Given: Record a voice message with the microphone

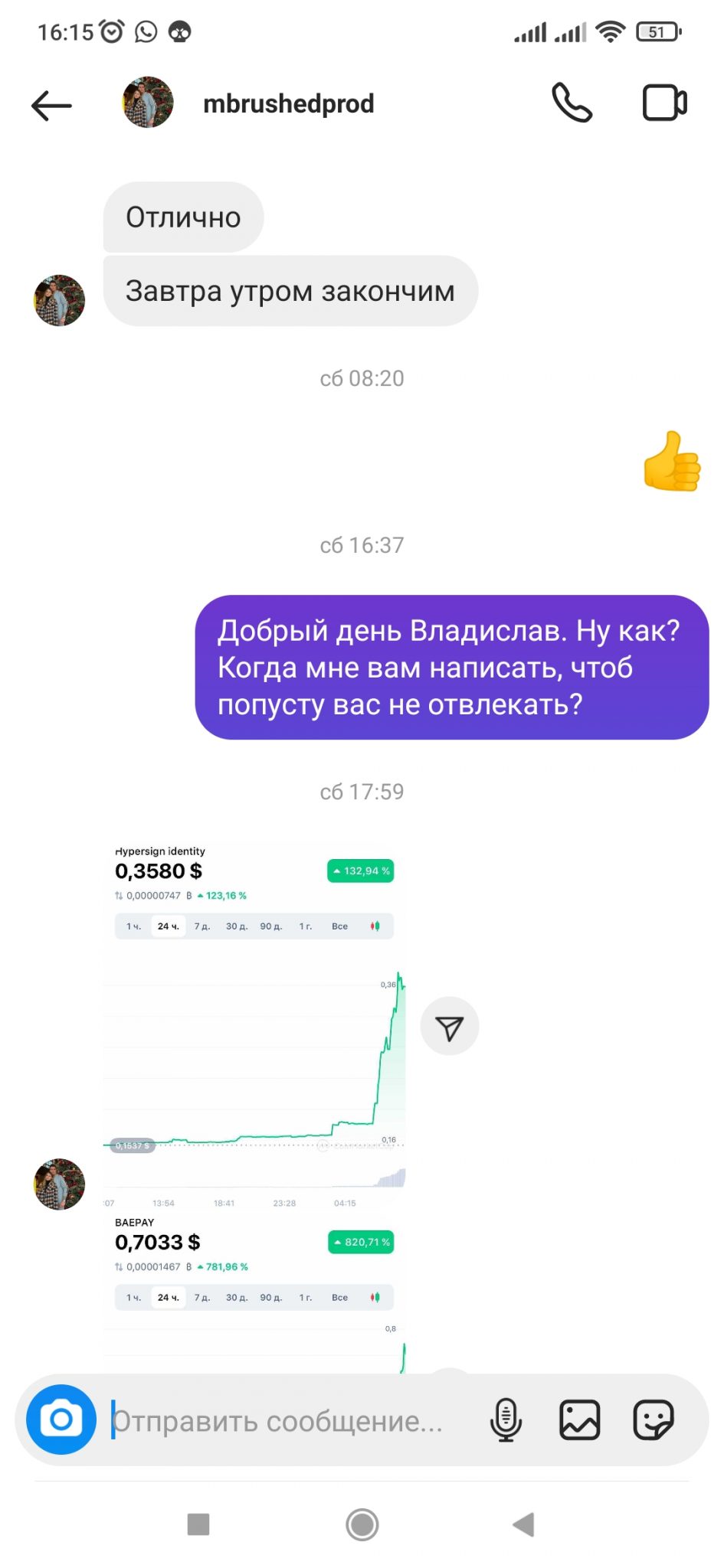Looking at the screenshot, I should (506, 1419).
